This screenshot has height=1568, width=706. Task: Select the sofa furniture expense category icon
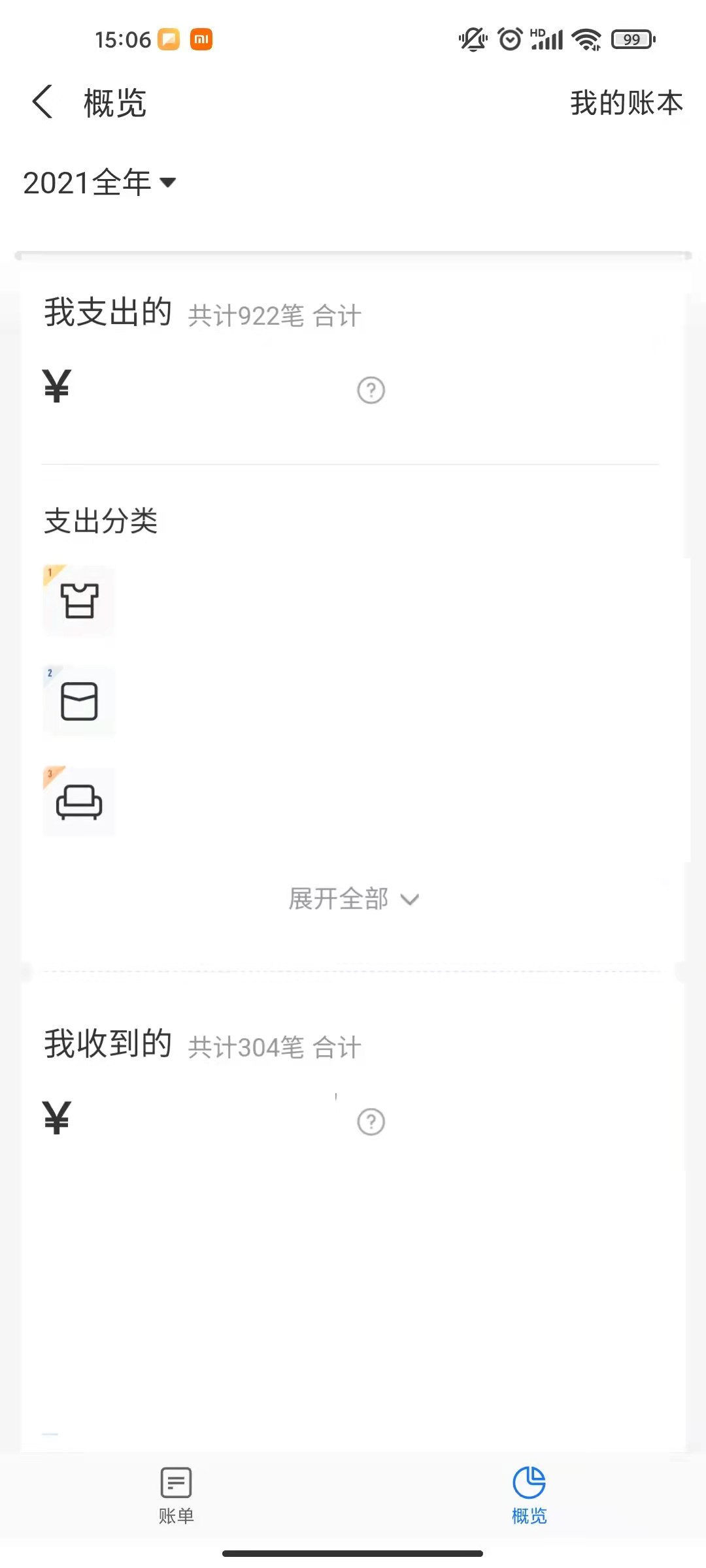(78, 802)
